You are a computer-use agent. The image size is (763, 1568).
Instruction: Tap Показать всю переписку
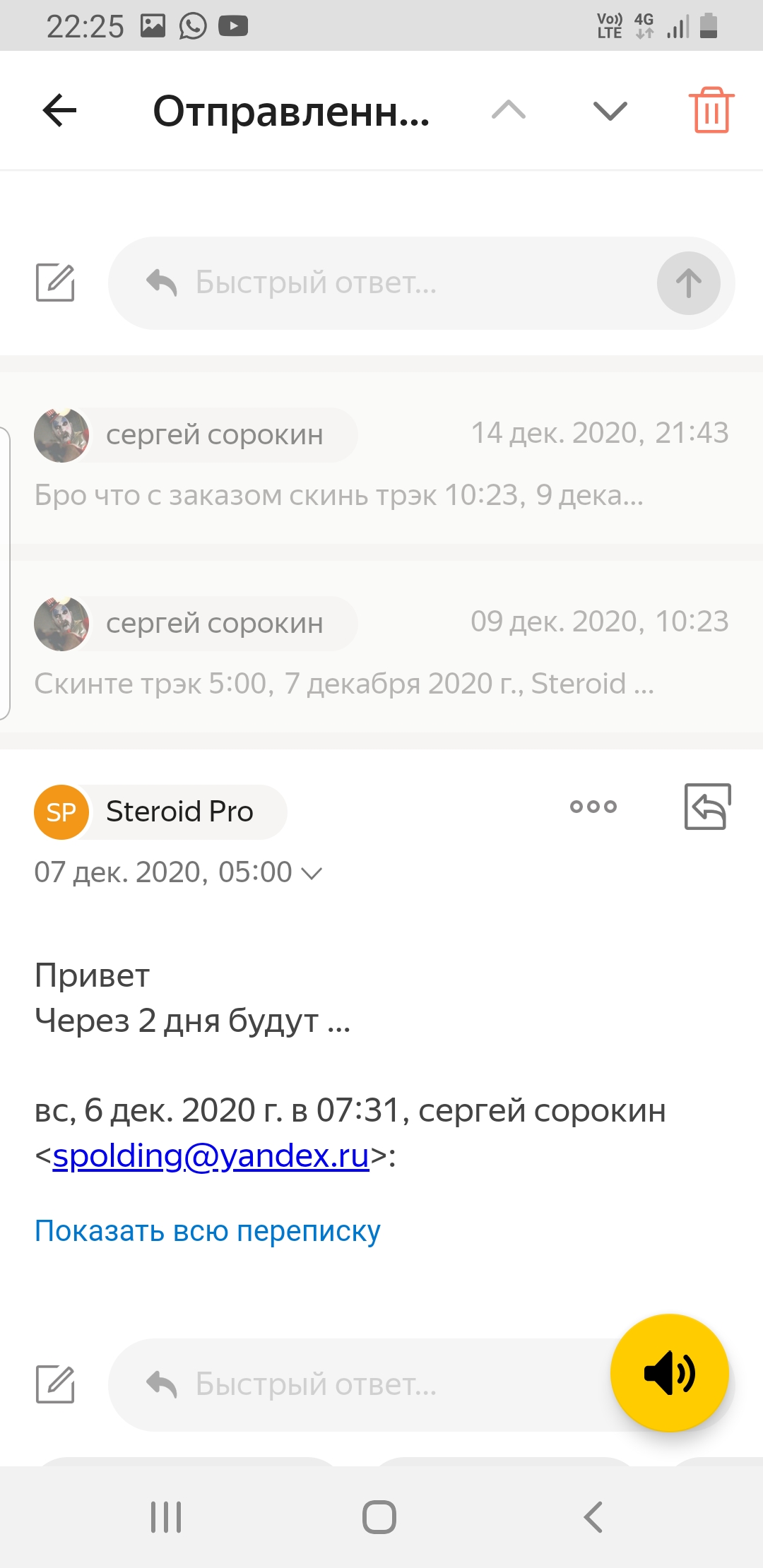pyautogui.click(x=208, y=1231)
